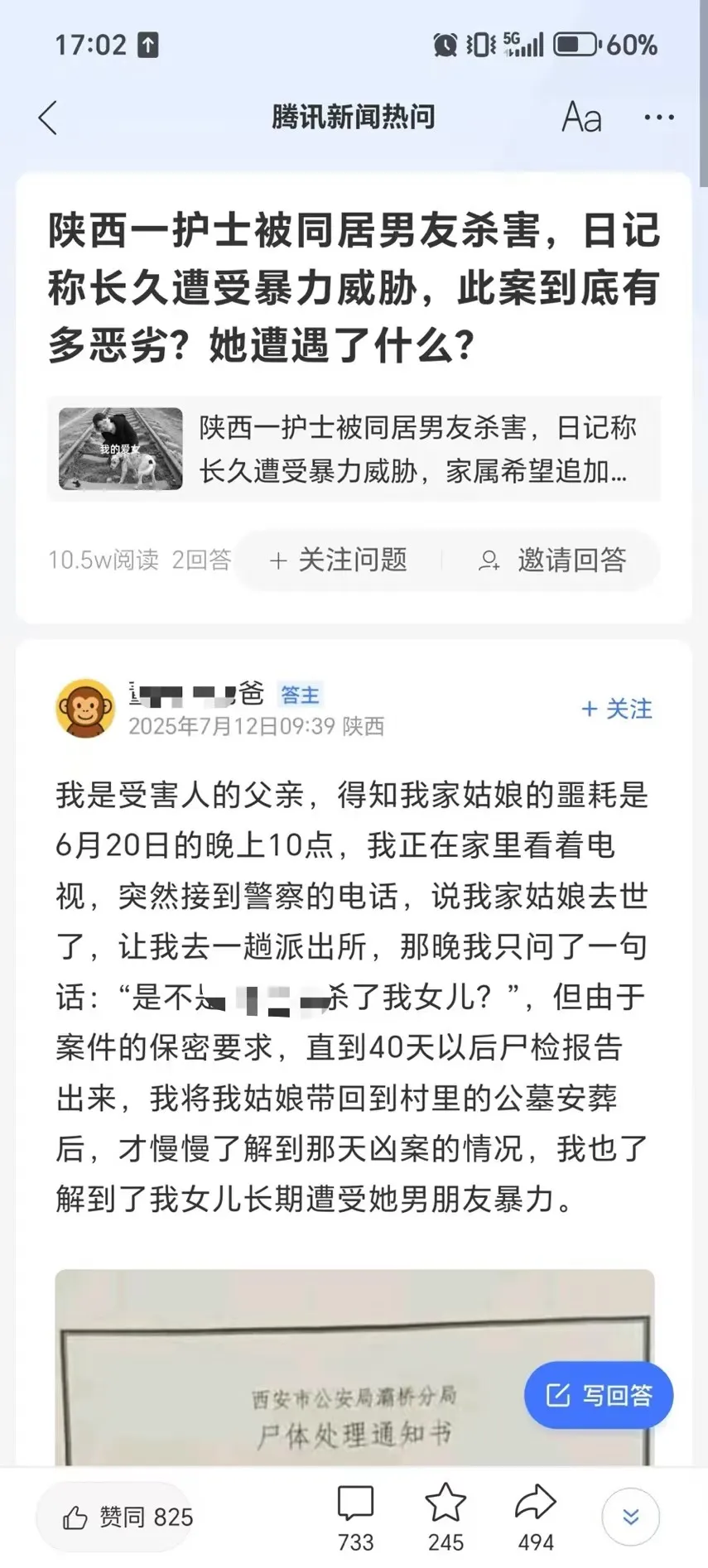708x1568 pixels.
Task: Open the three-dot overflow menu
Action: [659, 118]
